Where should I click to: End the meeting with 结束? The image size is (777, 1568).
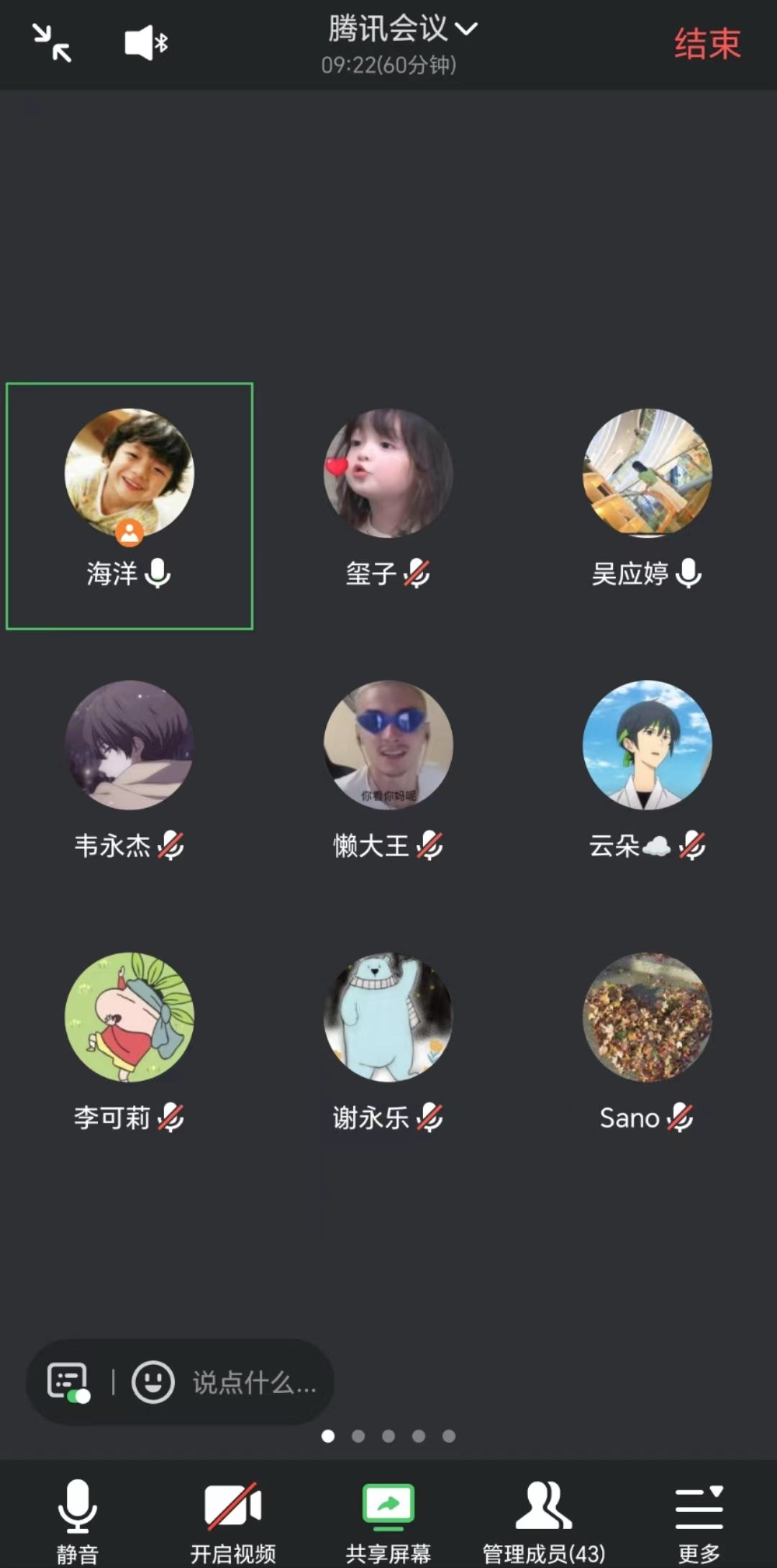click(706, 45)
